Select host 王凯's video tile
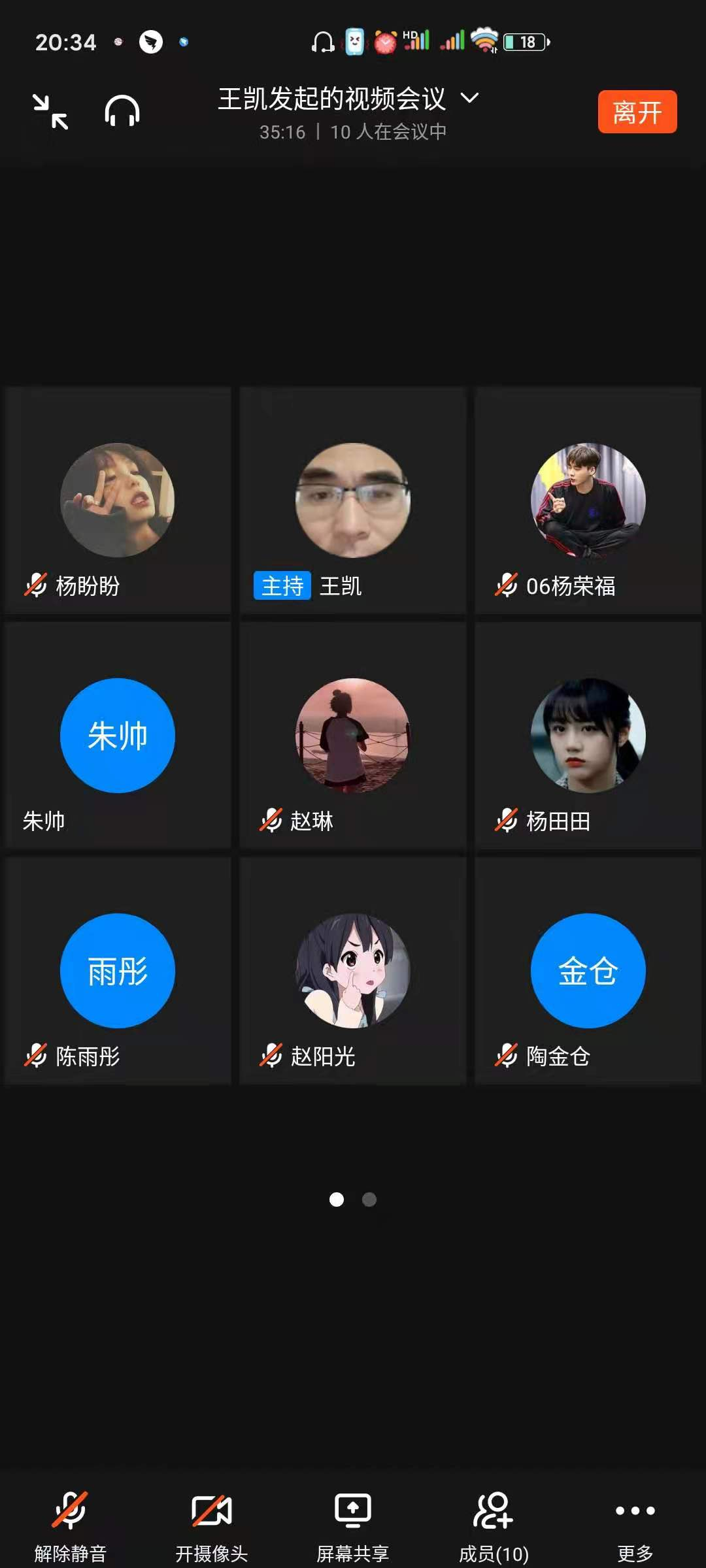This screenshot has height=1568, width=706. pyautogui.click(x=353, y=500)
